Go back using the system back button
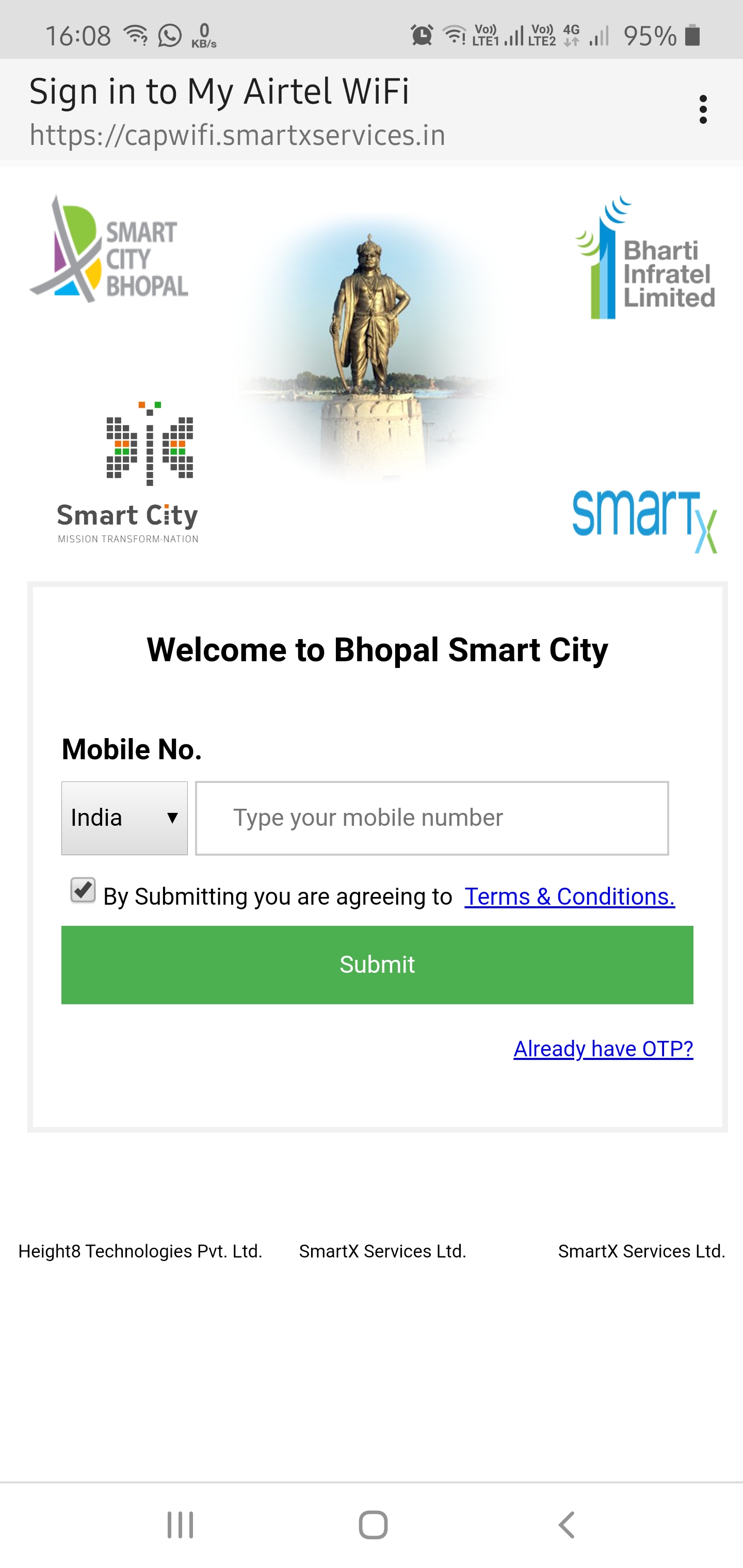 coord(567,1525)
